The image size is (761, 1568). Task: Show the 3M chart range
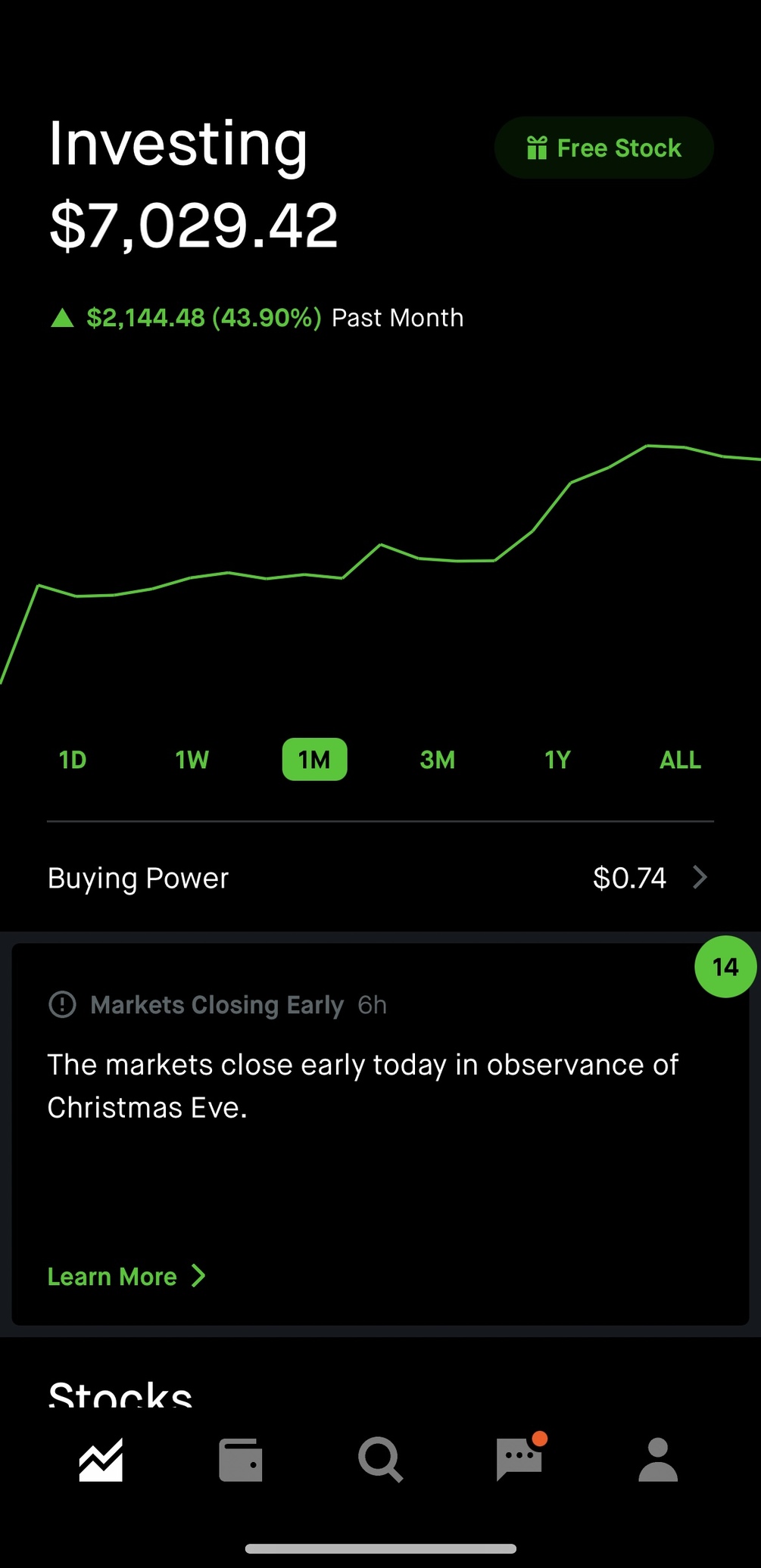437,760
